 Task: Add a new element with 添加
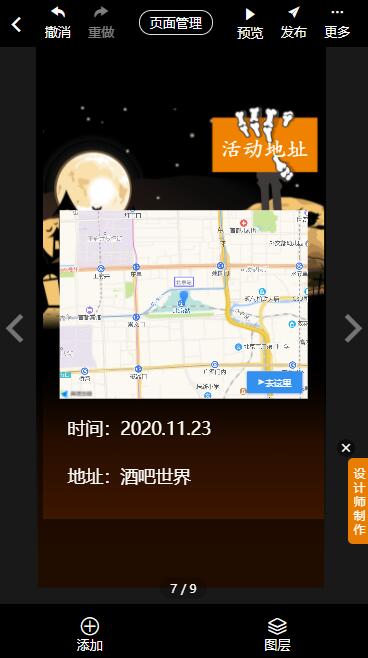point(90,634)
